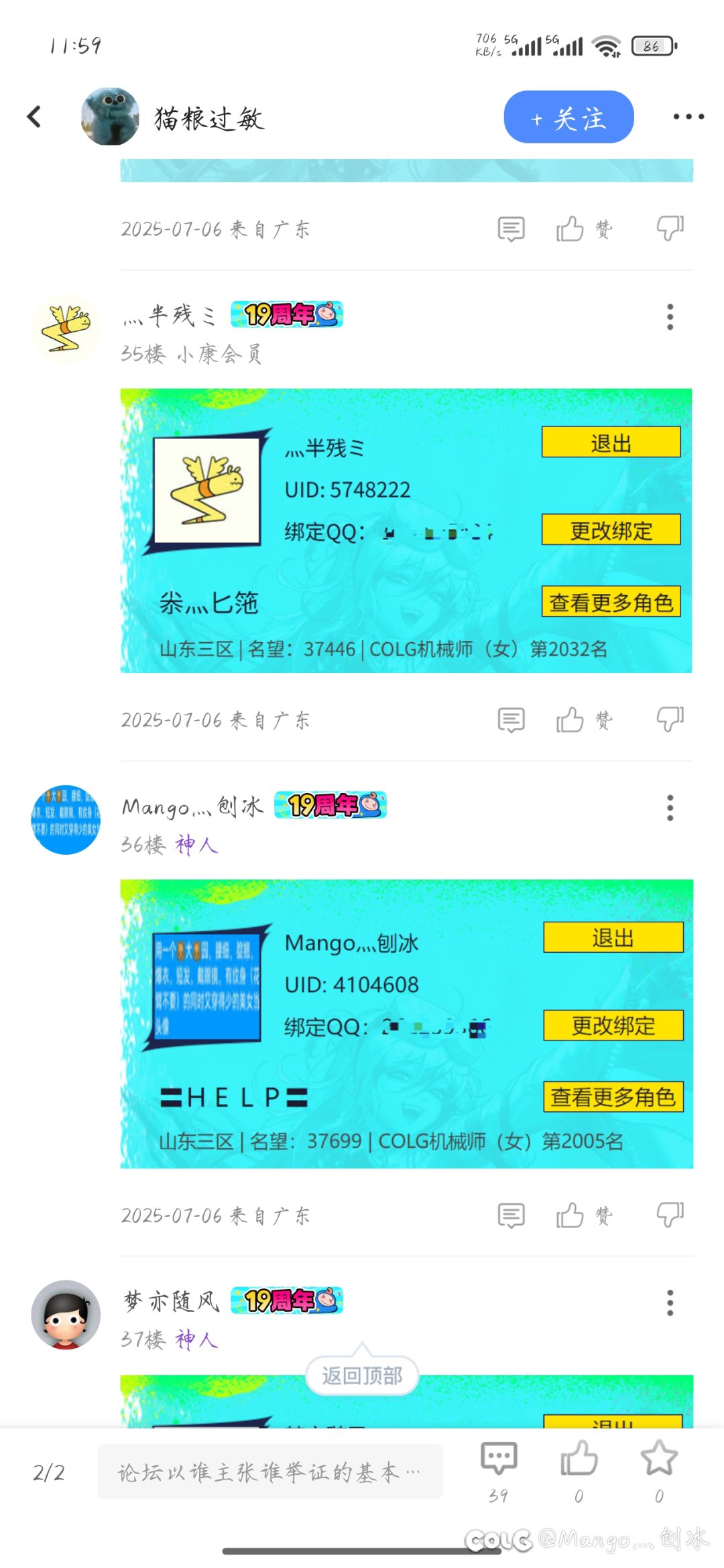This screenshot has width=724, height=1568.
Task: Like 半残's 35楼 post
Action: tap(571, 720)
